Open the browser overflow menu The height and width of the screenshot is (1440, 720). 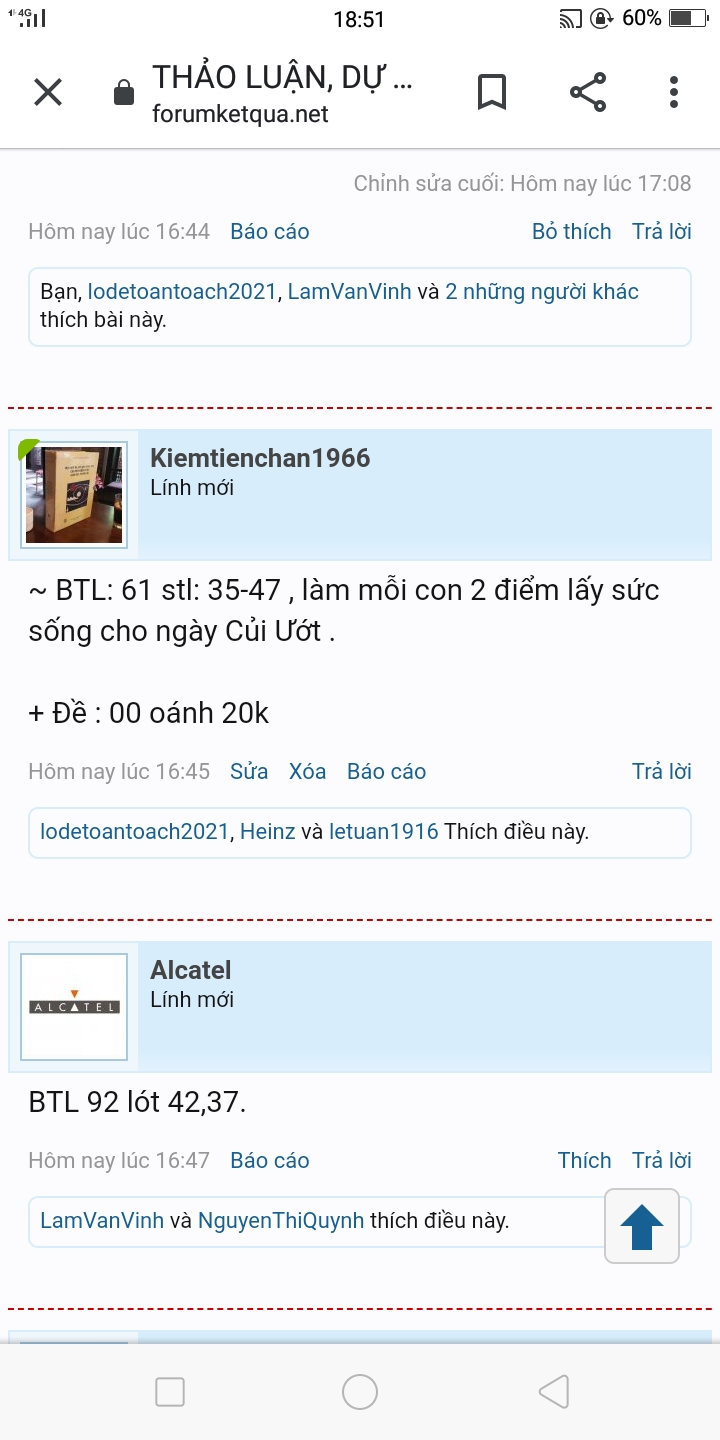(674, 93)
